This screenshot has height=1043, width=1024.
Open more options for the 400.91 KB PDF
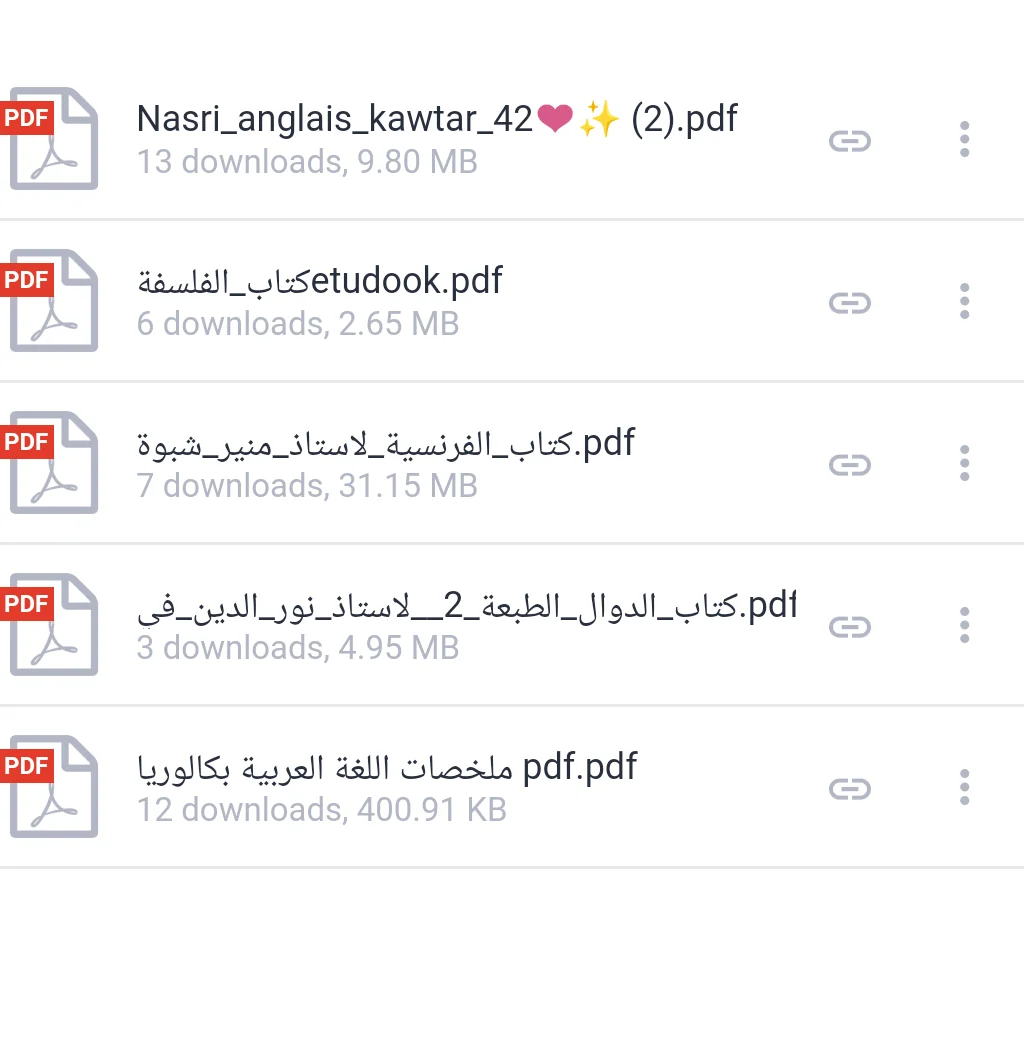pyautogui.click(x=964, y=788)
